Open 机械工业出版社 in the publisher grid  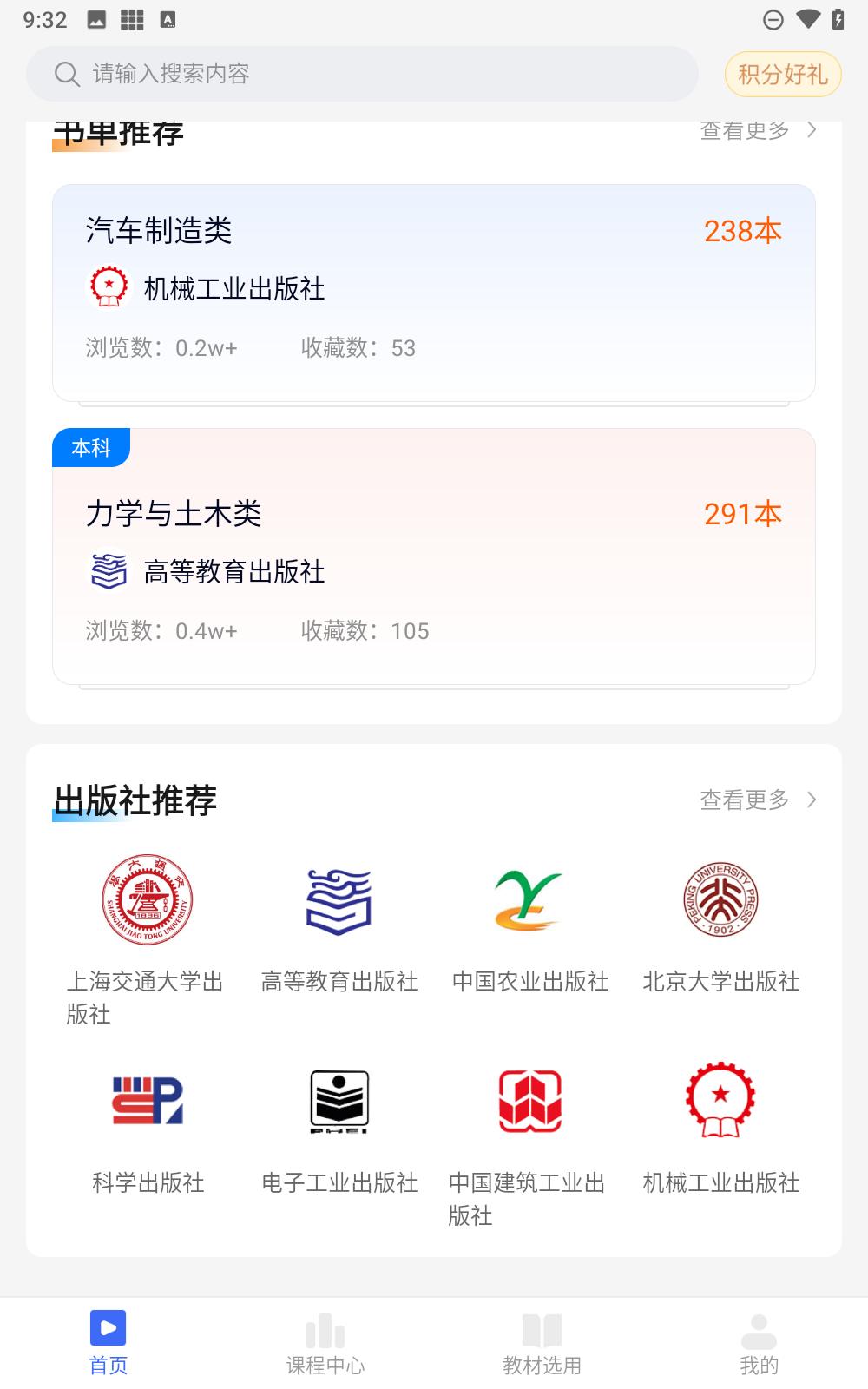click(x=720, y=1129)
